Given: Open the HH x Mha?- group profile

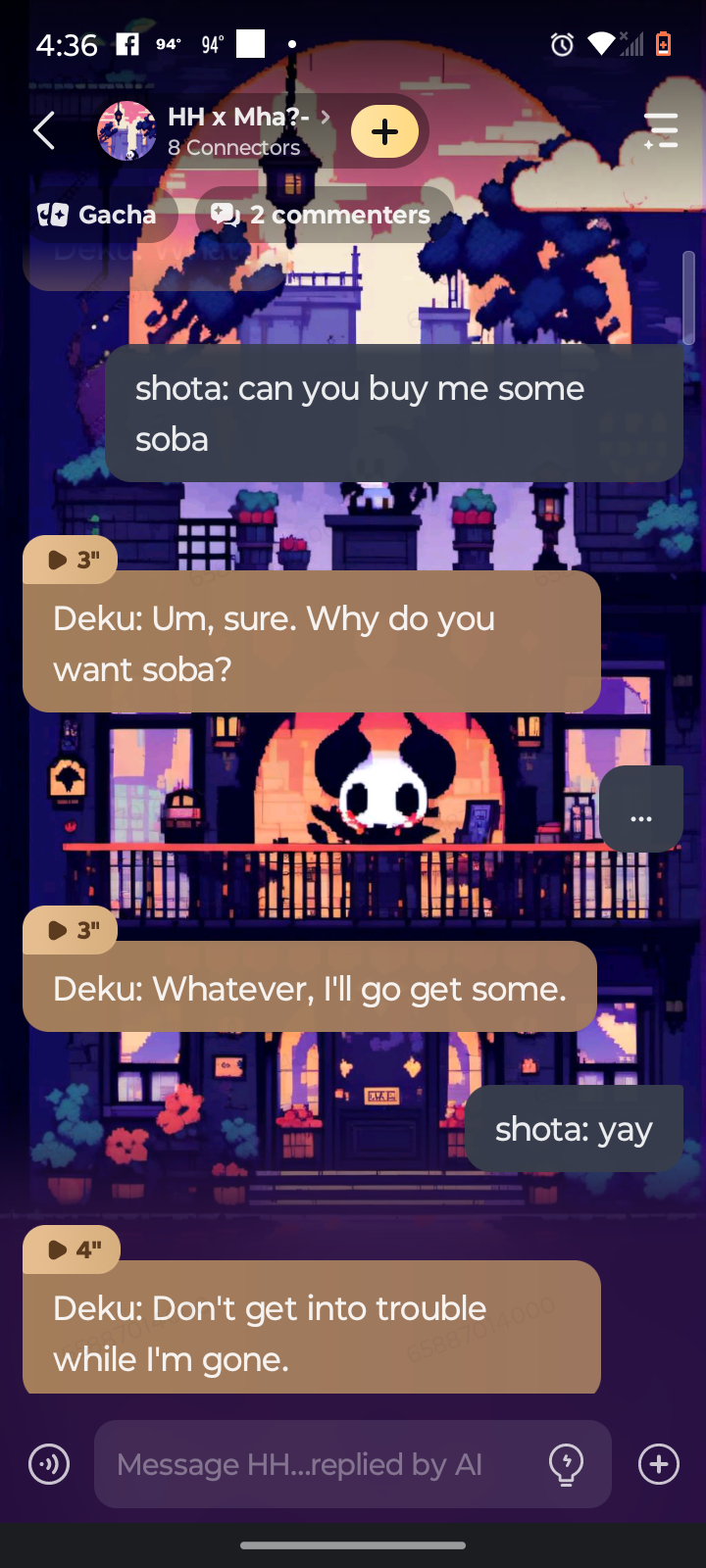Looking at the screenshot, I should (x=127, y=130).
